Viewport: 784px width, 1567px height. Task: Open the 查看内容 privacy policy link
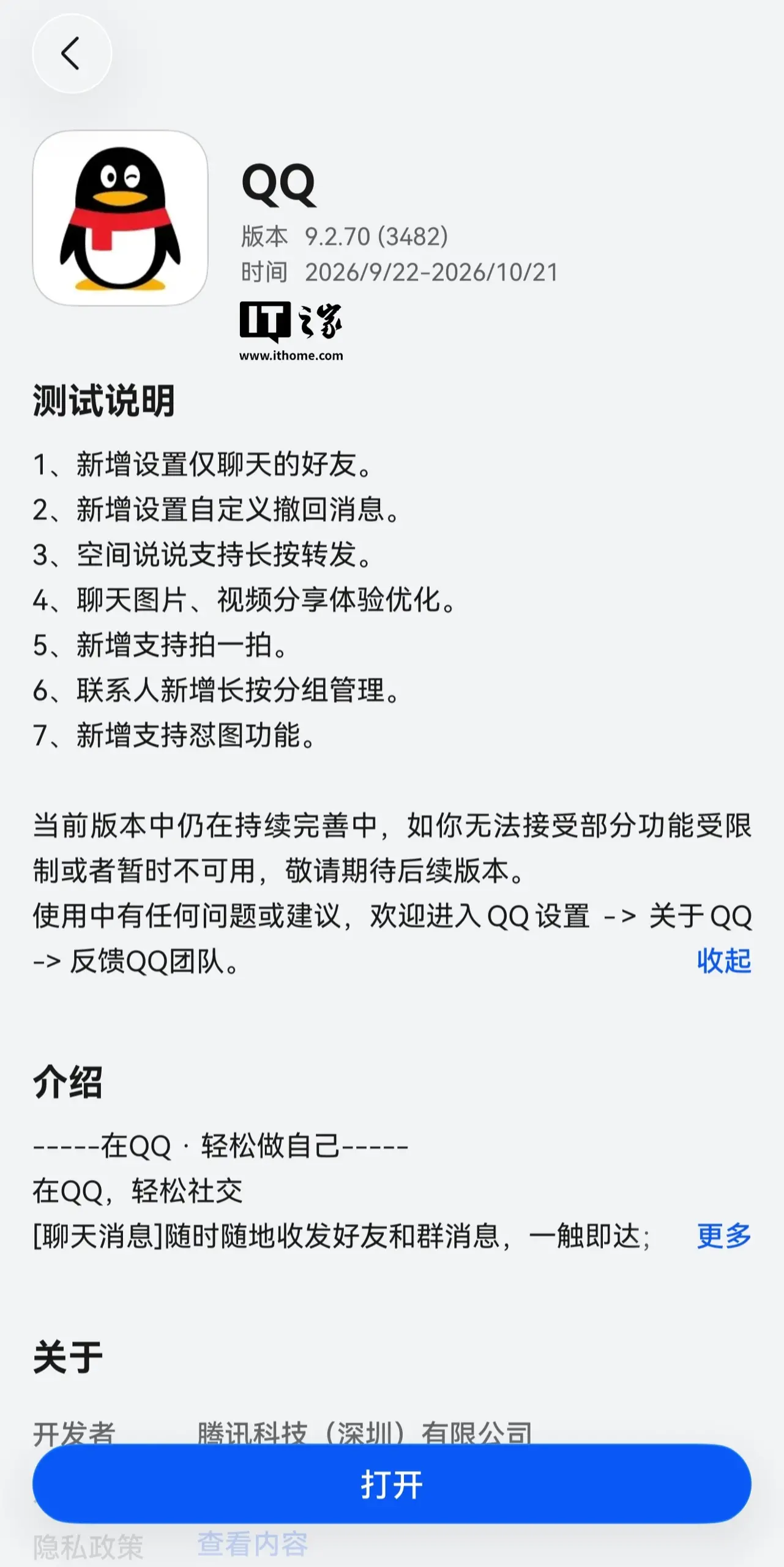pyautogui.click(x=253, y=1543)
